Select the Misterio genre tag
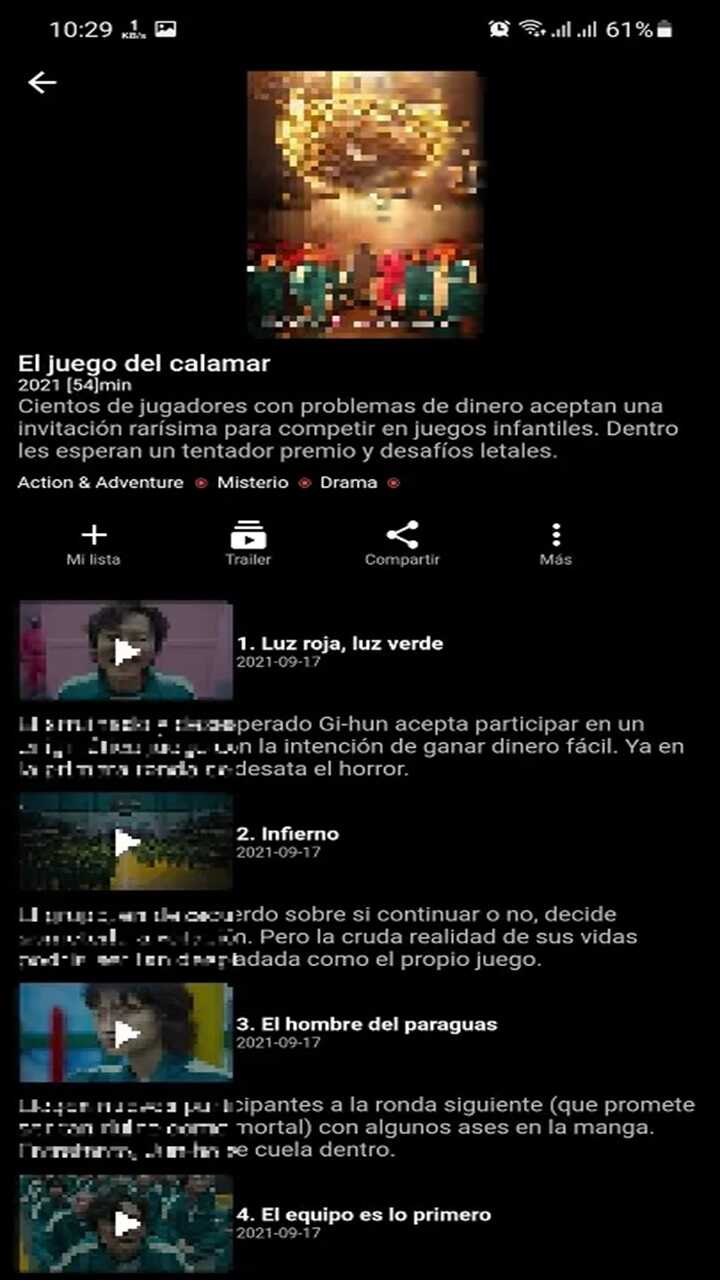This screenshot has height=1280, width=720. pos(252,482)
